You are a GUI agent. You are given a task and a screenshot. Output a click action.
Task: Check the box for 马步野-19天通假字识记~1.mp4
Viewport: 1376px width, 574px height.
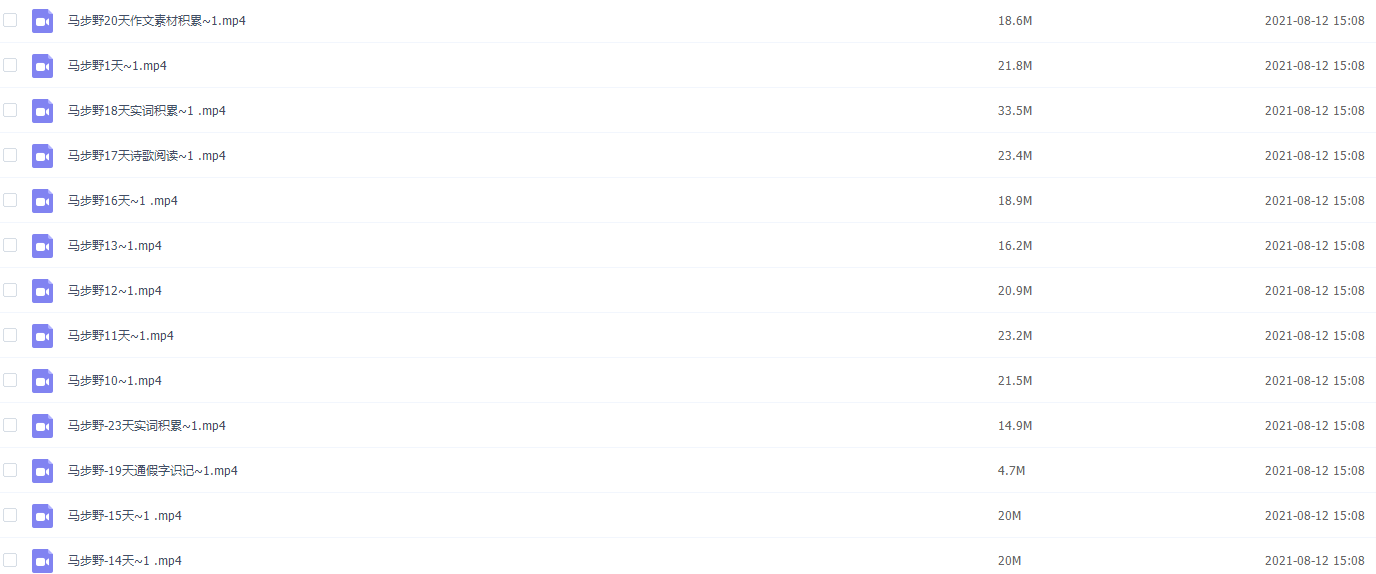pyautogui.click(x=10, y=470)
